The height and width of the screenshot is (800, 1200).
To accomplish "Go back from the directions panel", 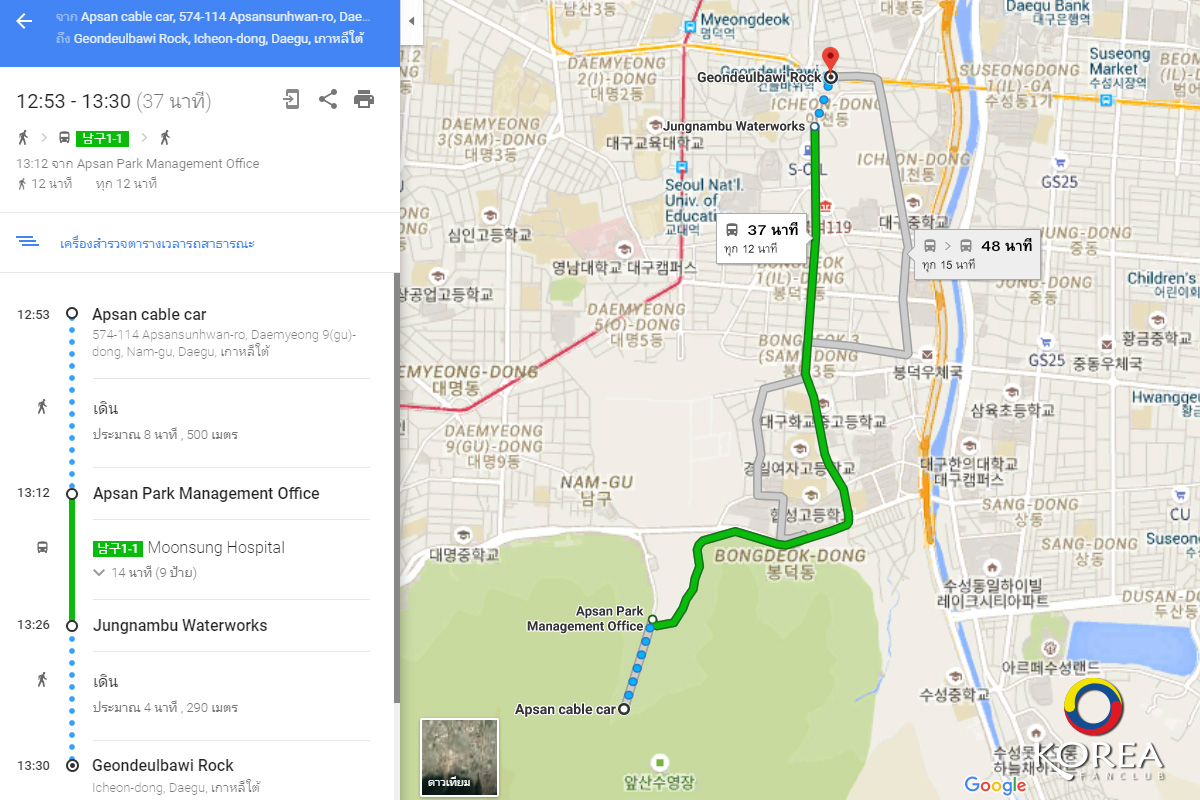I will [24, 21].
